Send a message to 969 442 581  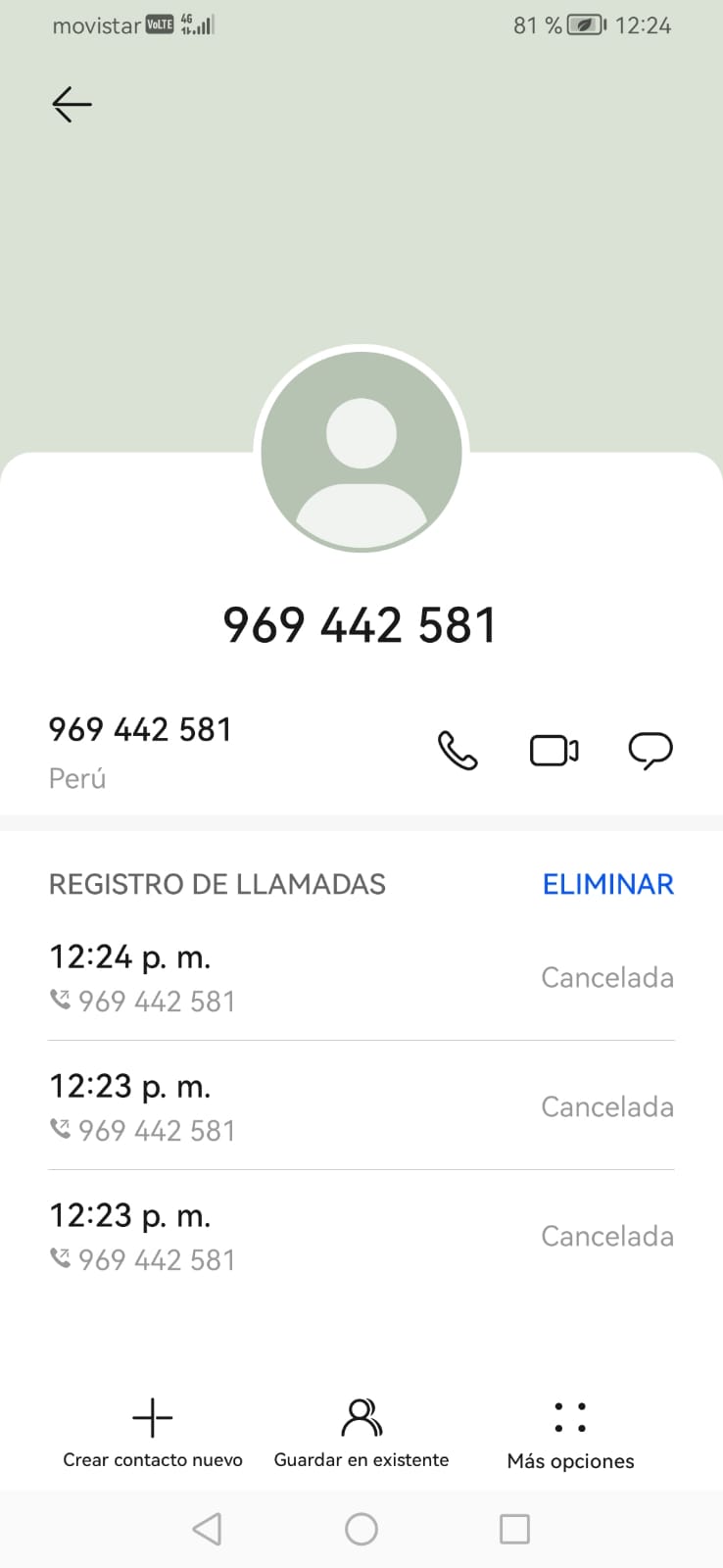point(650,751)
